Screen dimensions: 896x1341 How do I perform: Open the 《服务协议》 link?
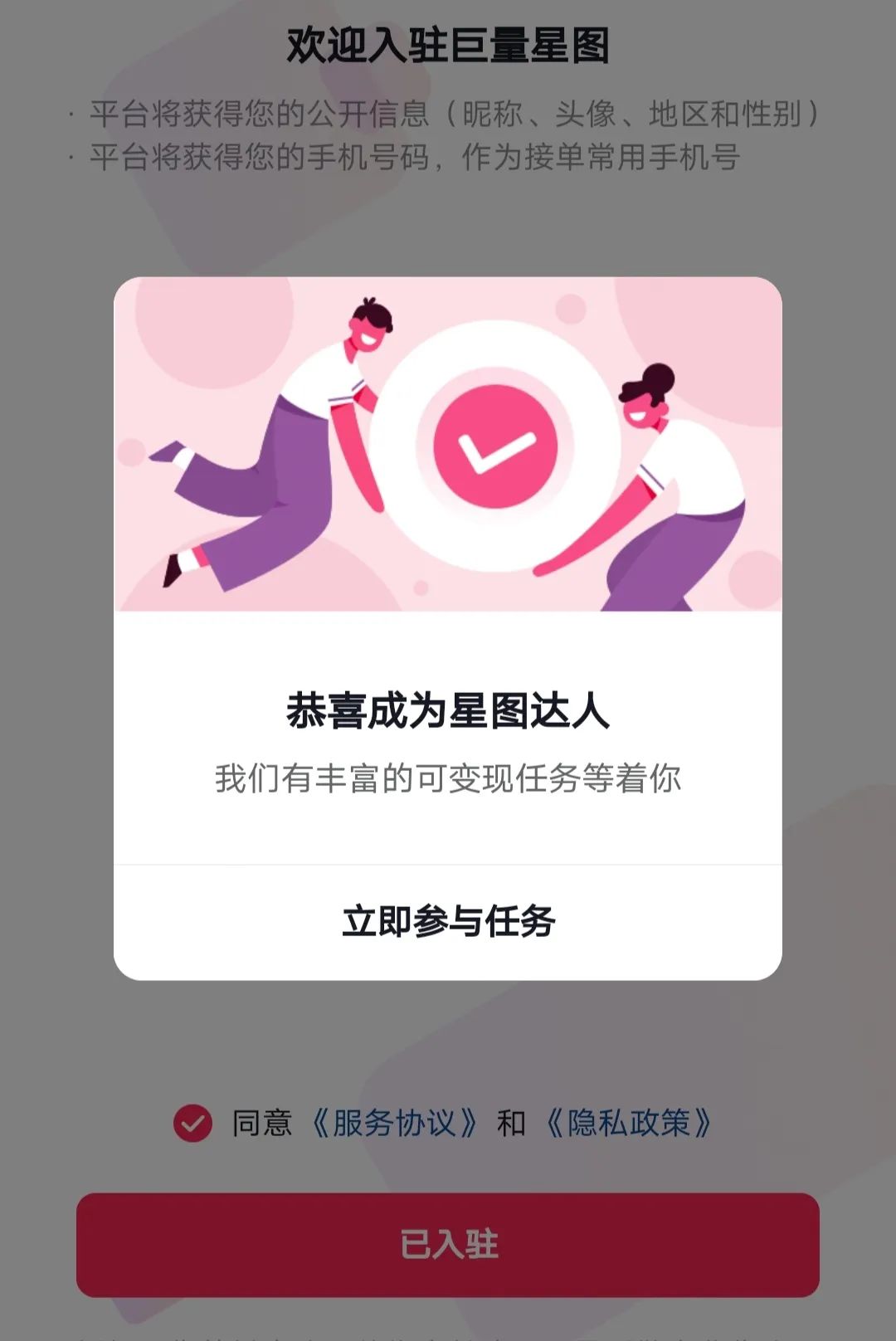(395, 1124)
